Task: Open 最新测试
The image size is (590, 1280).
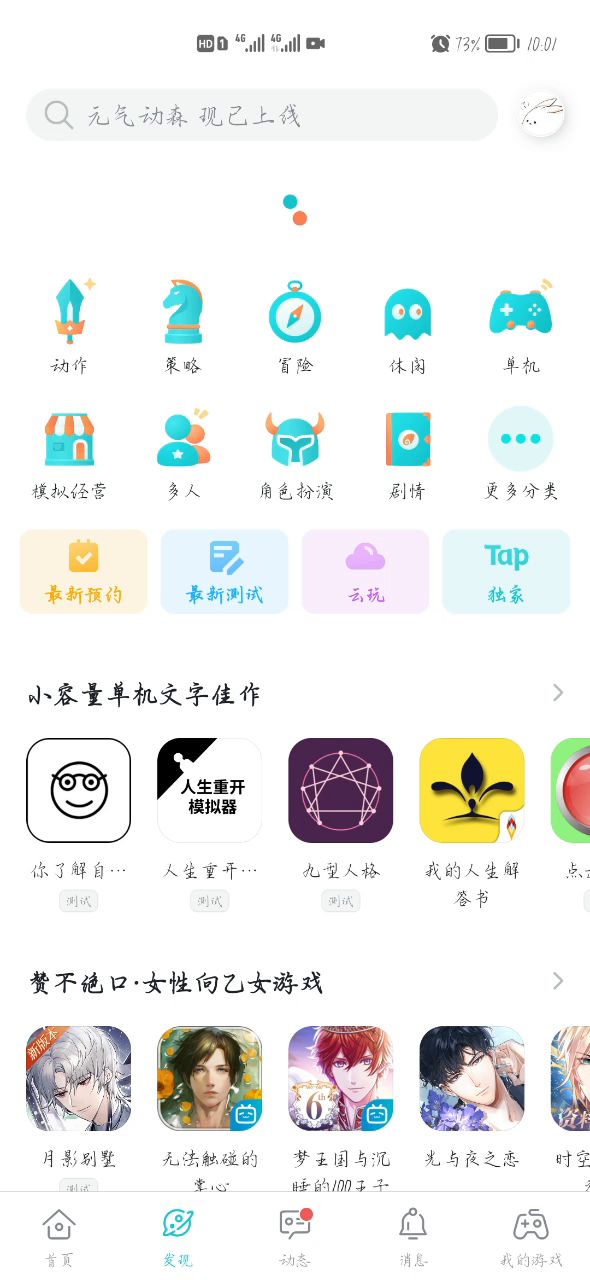Action: click(224, 571)
